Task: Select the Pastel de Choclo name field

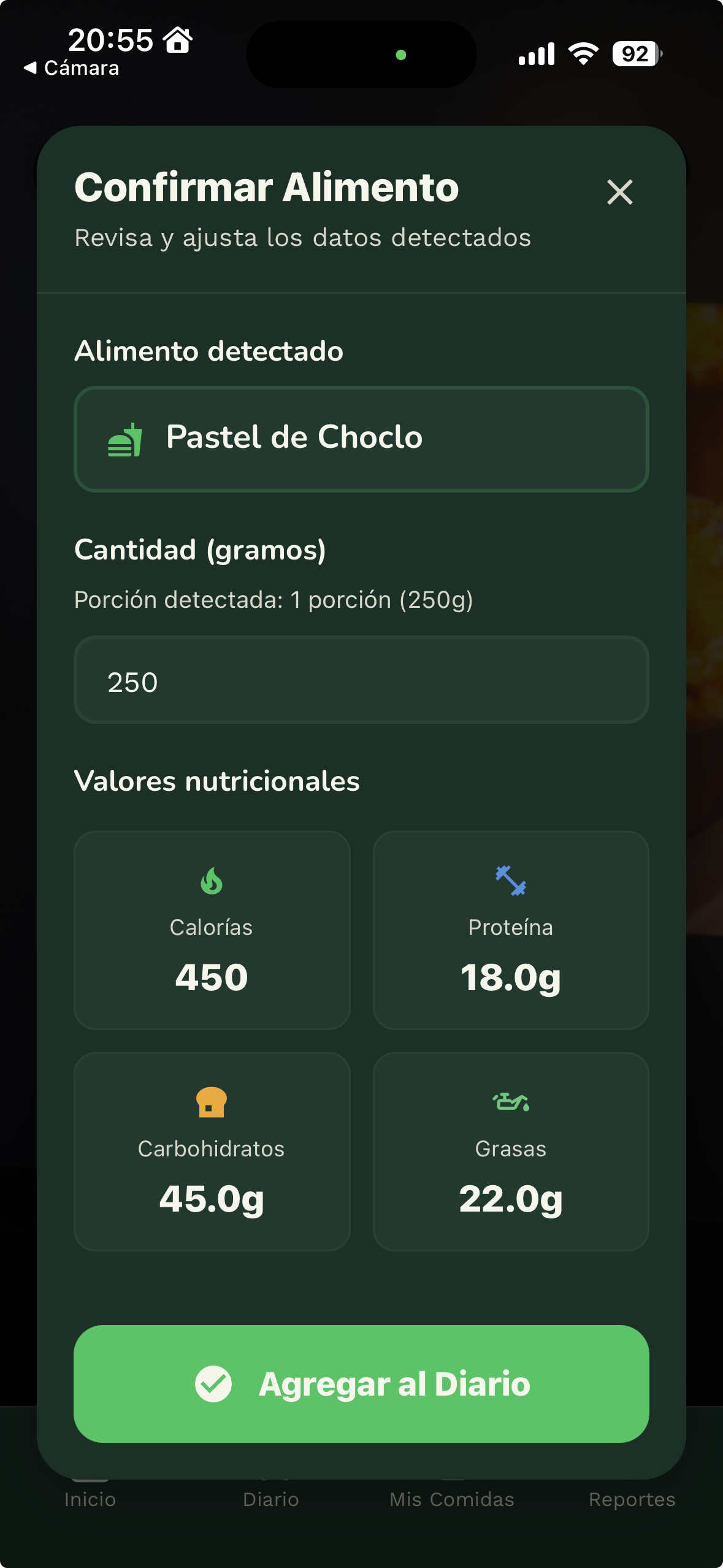Action: [x=361, y=438]
